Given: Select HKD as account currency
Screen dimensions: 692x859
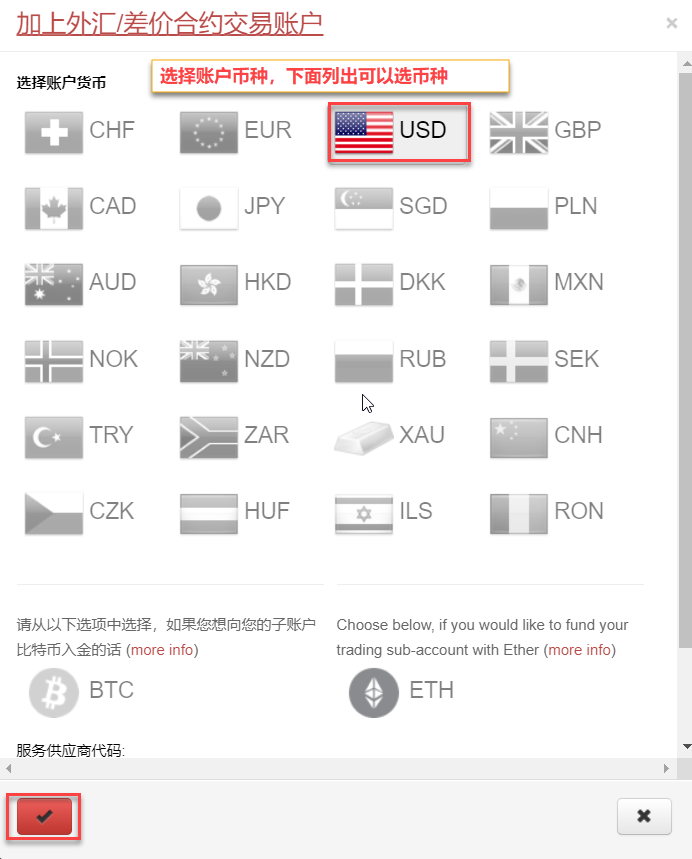Looking at the screenshot, I should click(x=236, y=283).
